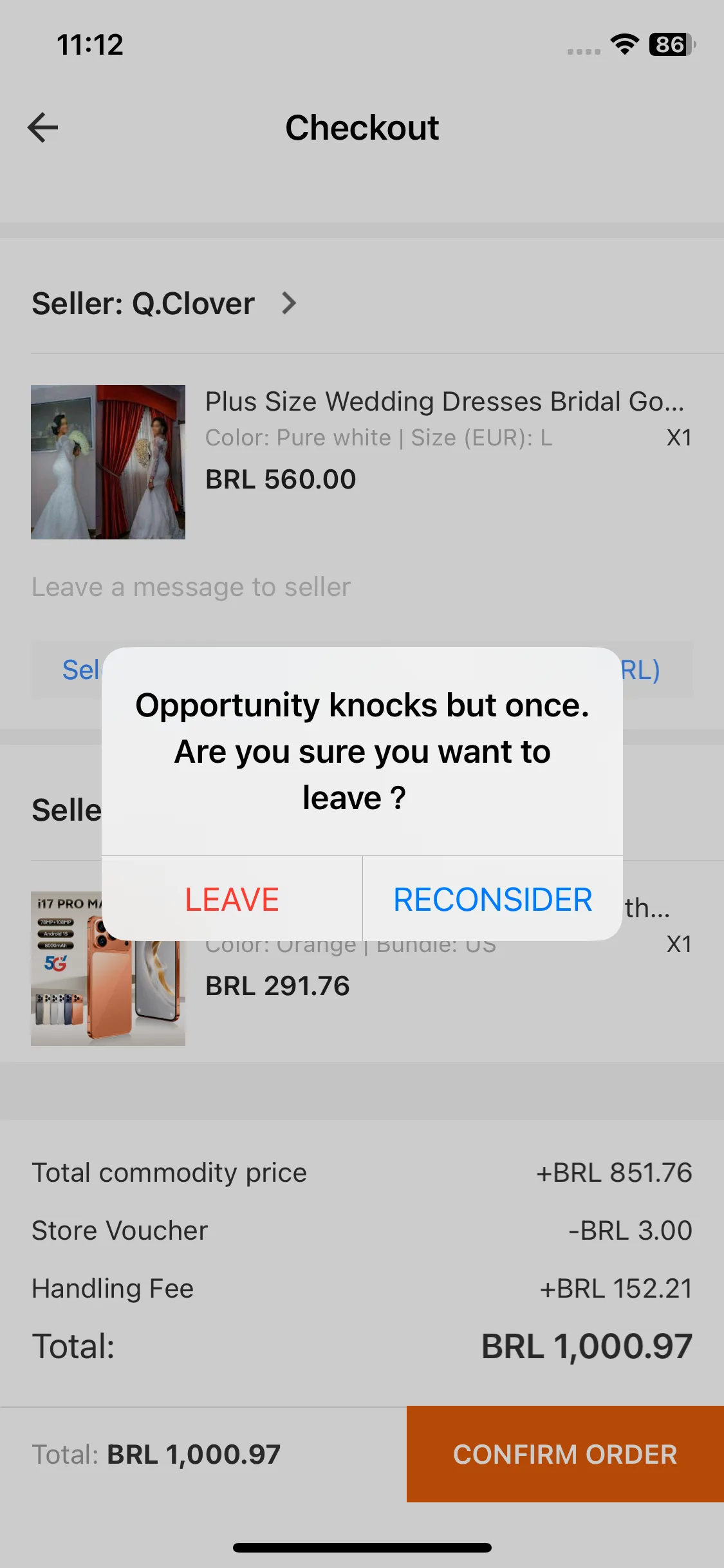Go back using the top arrow
Image resolution: width=724 pixels, height=1568 pixels.
[42, 127]
